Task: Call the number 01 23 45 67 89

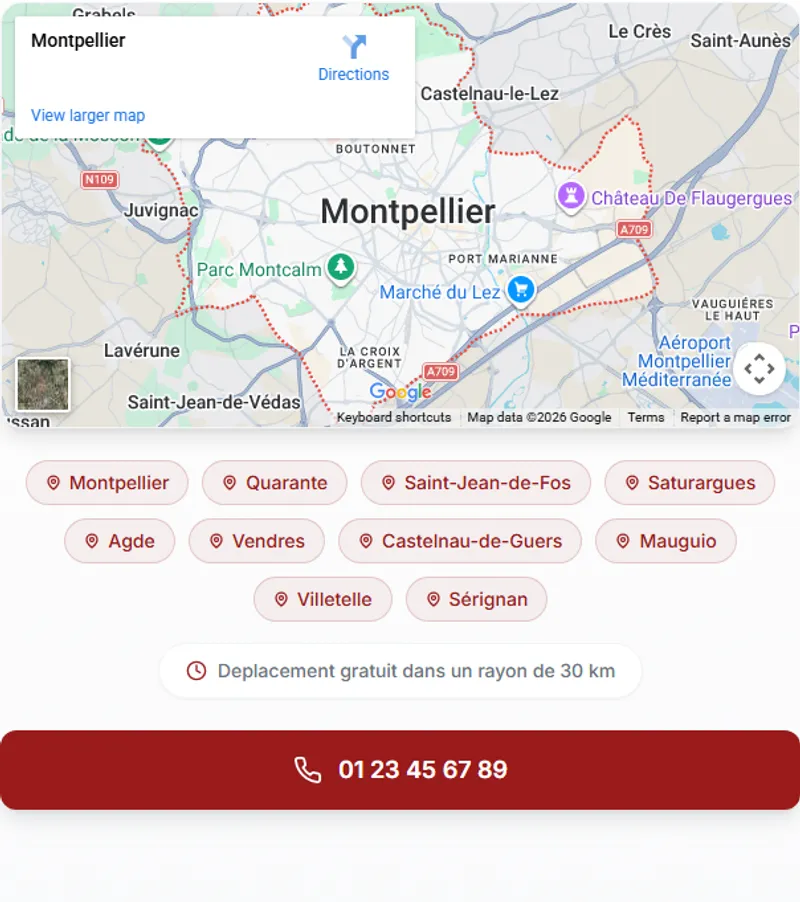Action: (423, 769)
